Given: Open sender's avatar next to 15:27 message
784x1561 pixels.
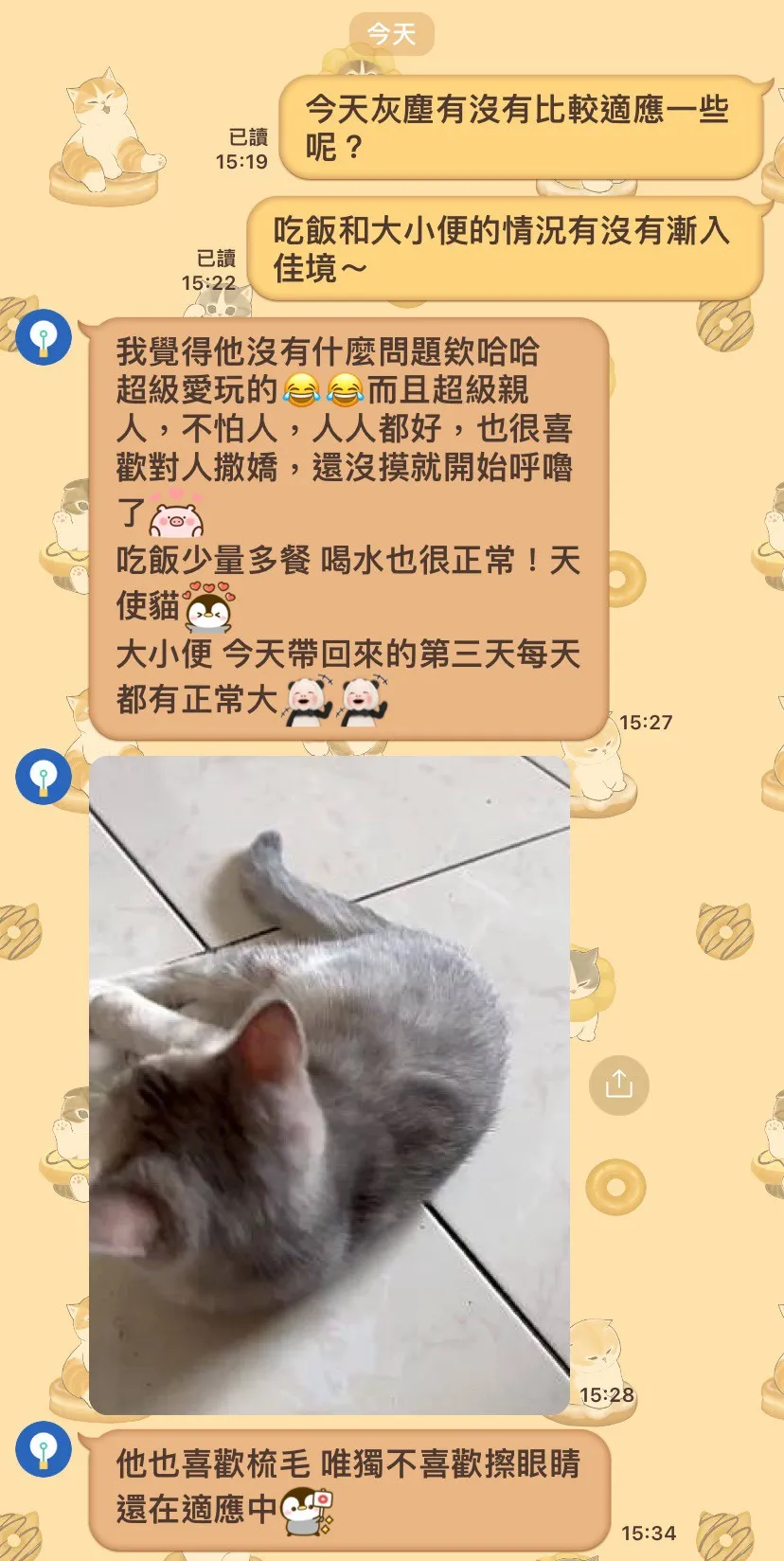Looking at the screenshot, I should click(44, 337).
